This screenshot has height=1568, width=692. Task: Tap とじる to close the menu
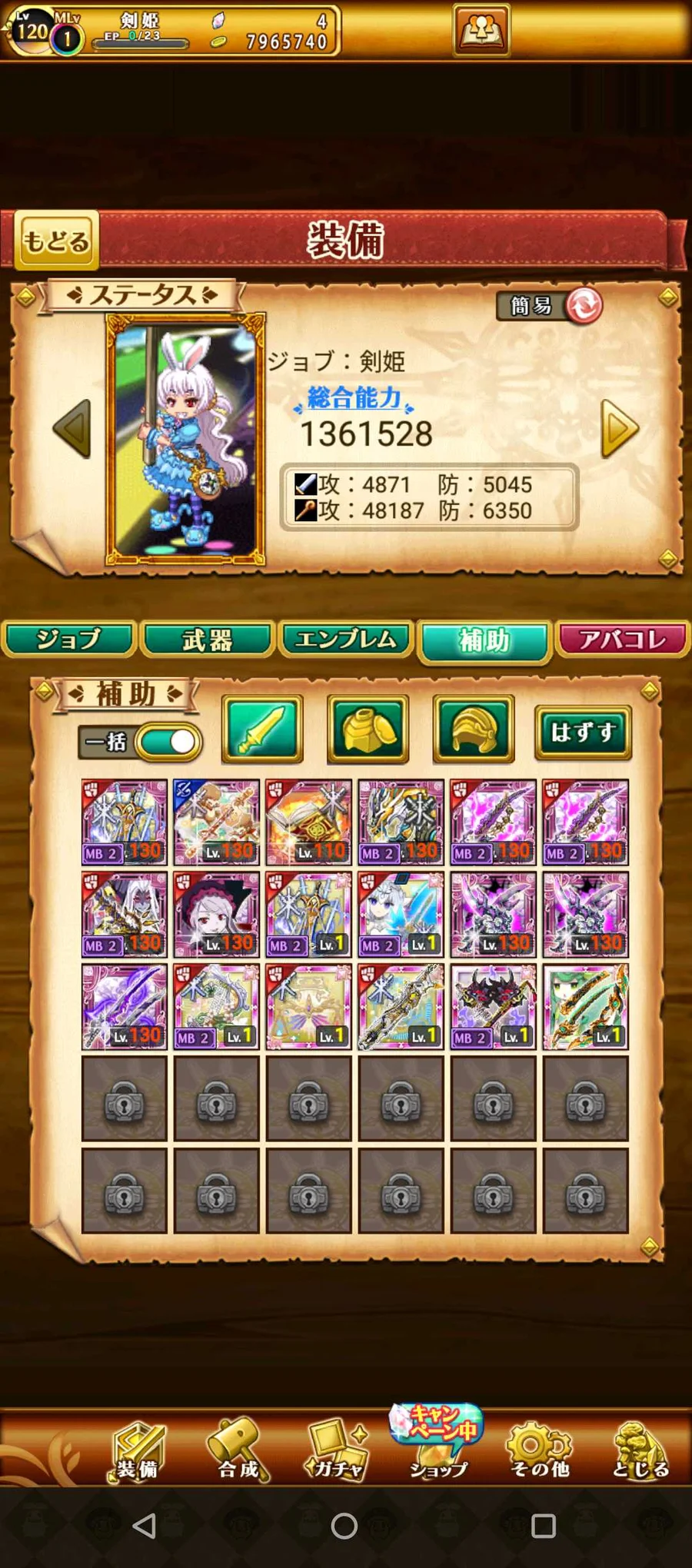pos(640,1450)
